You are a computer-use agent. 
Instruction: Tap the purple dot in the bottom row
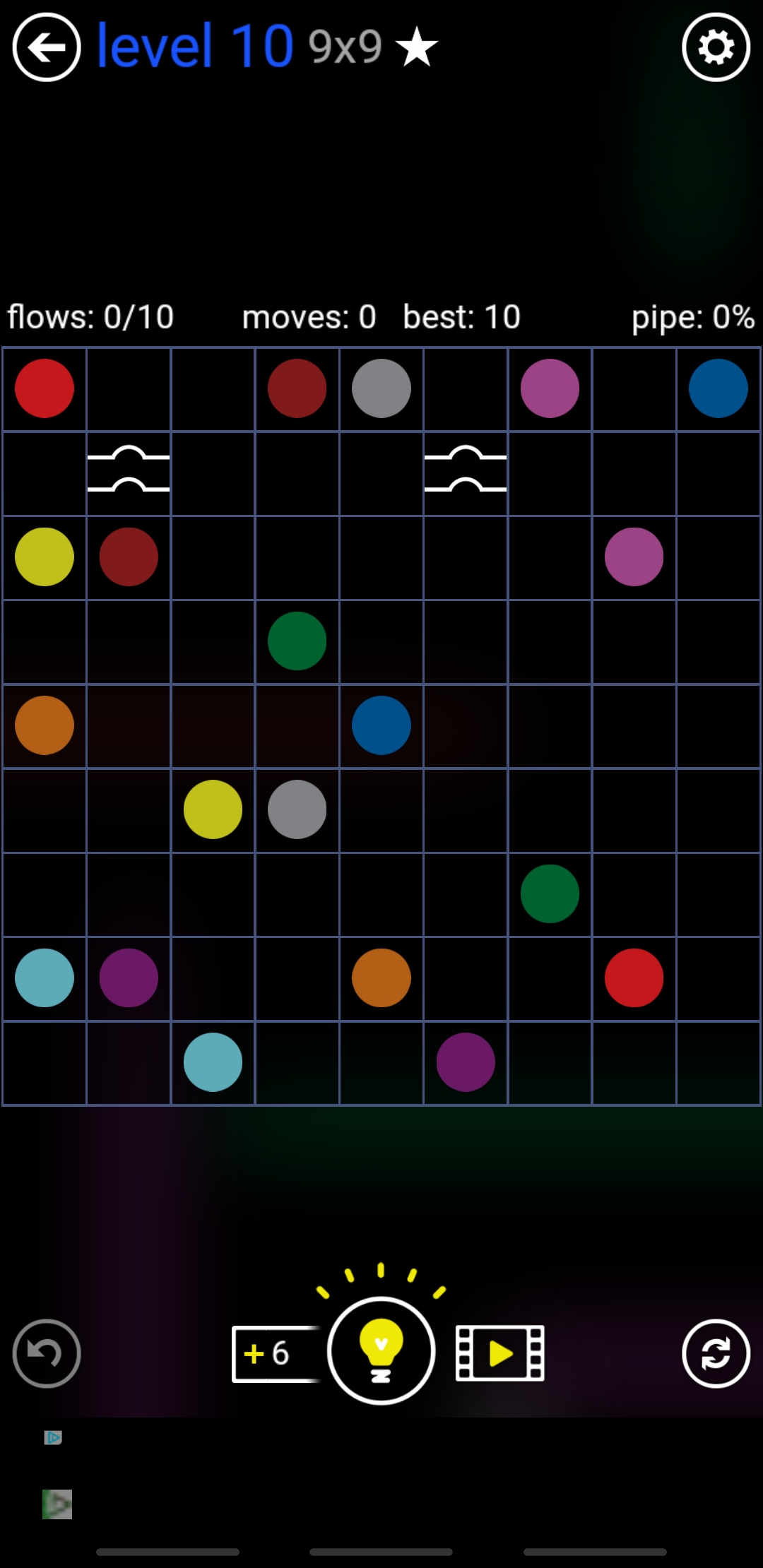tap(466, 1062)
